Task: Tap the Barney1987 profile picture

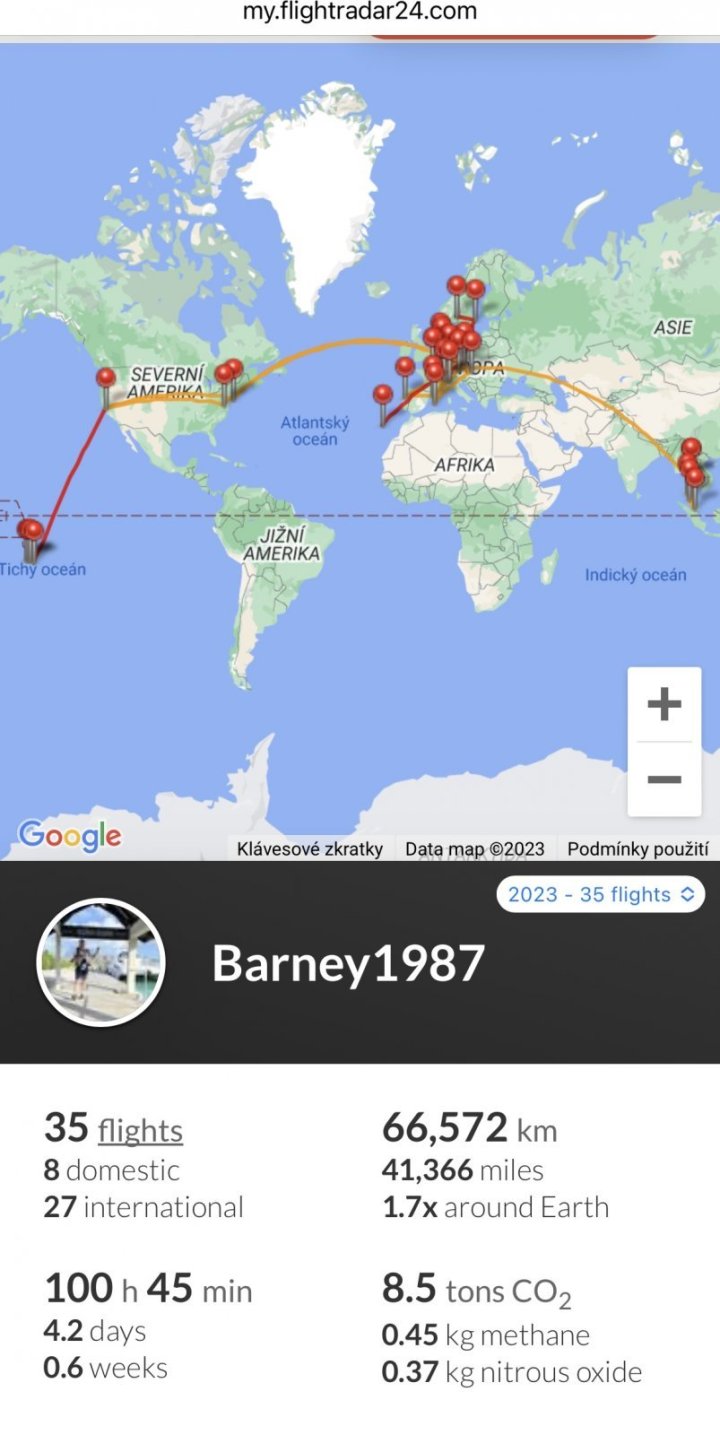Action: point(101,962)
